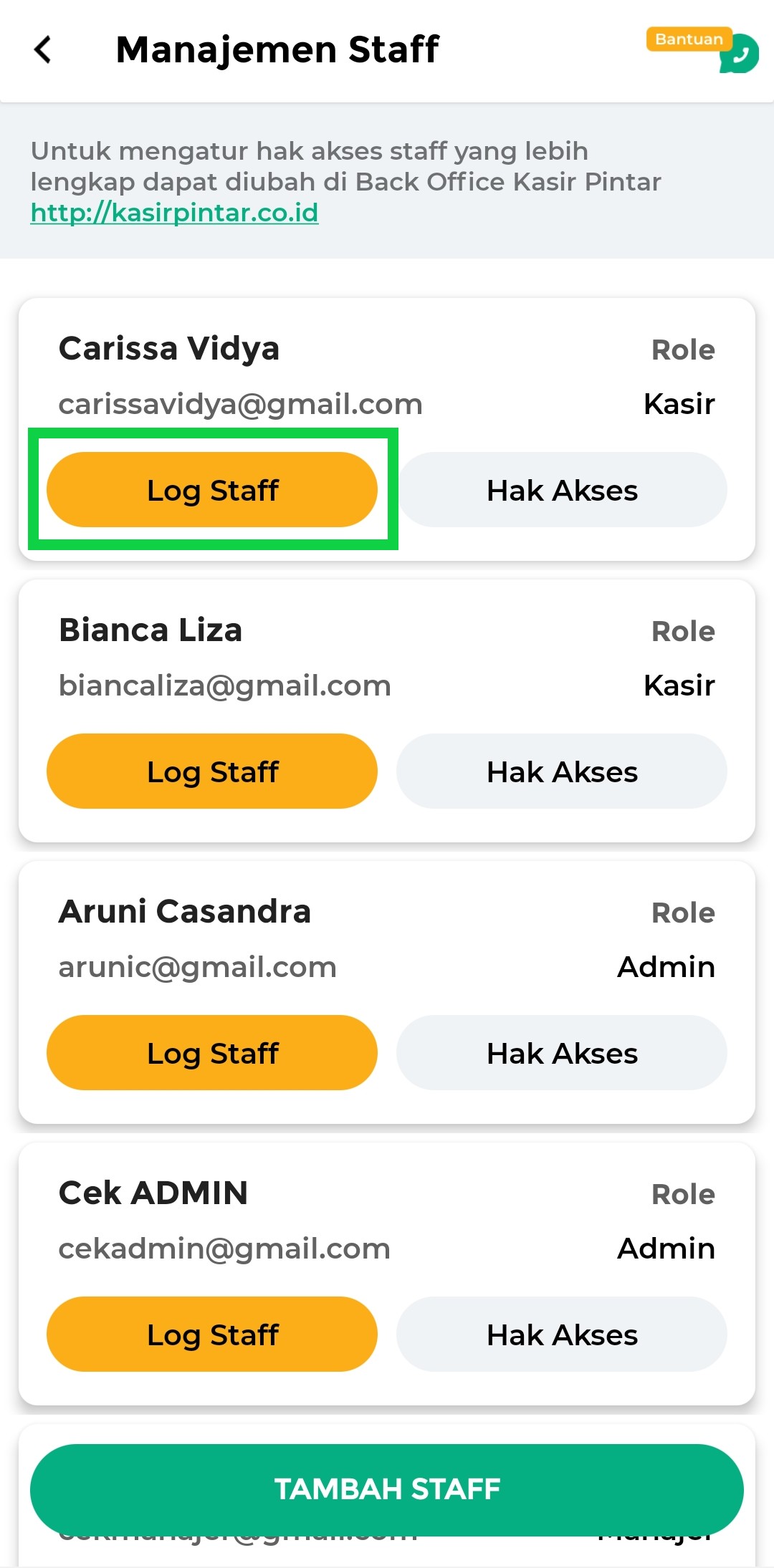
Task: Tap the TAMBAH STAFF button
Action: coord(387,1490)
